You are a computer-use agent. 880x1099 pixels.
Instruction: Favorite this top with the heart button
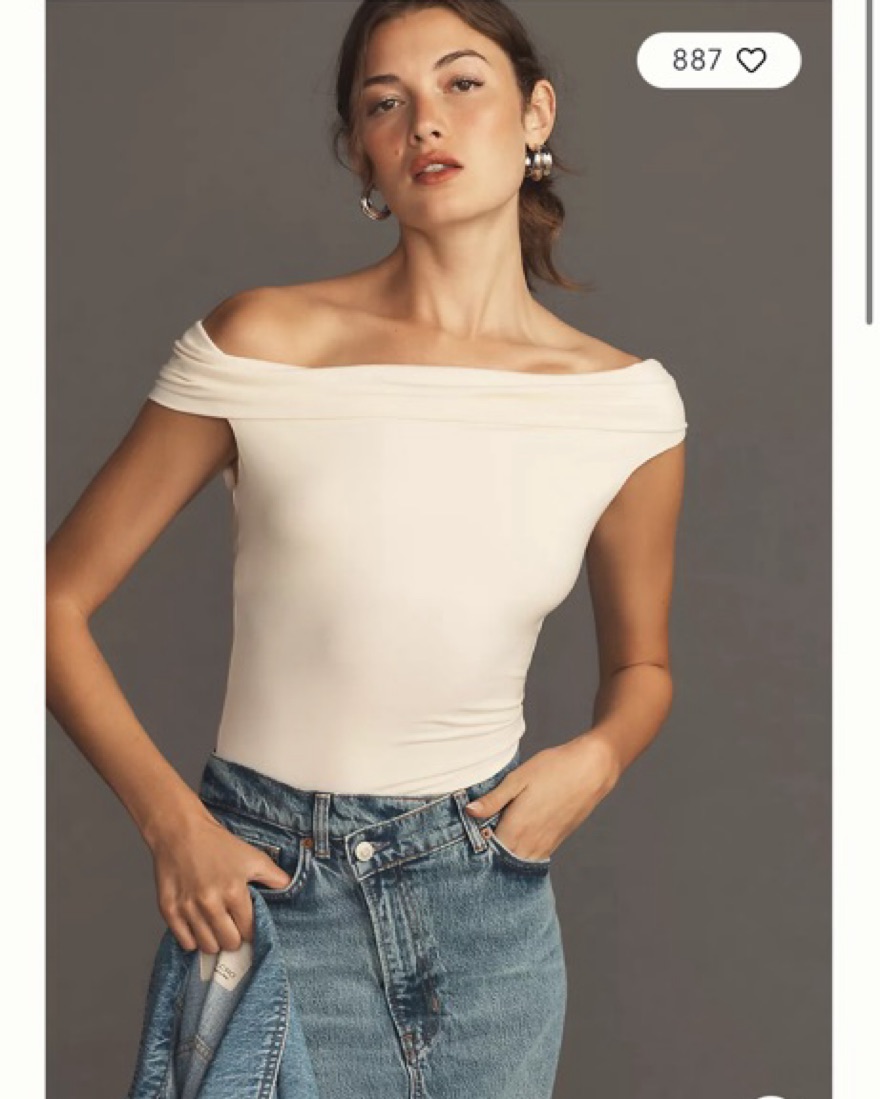click(751, 61)
